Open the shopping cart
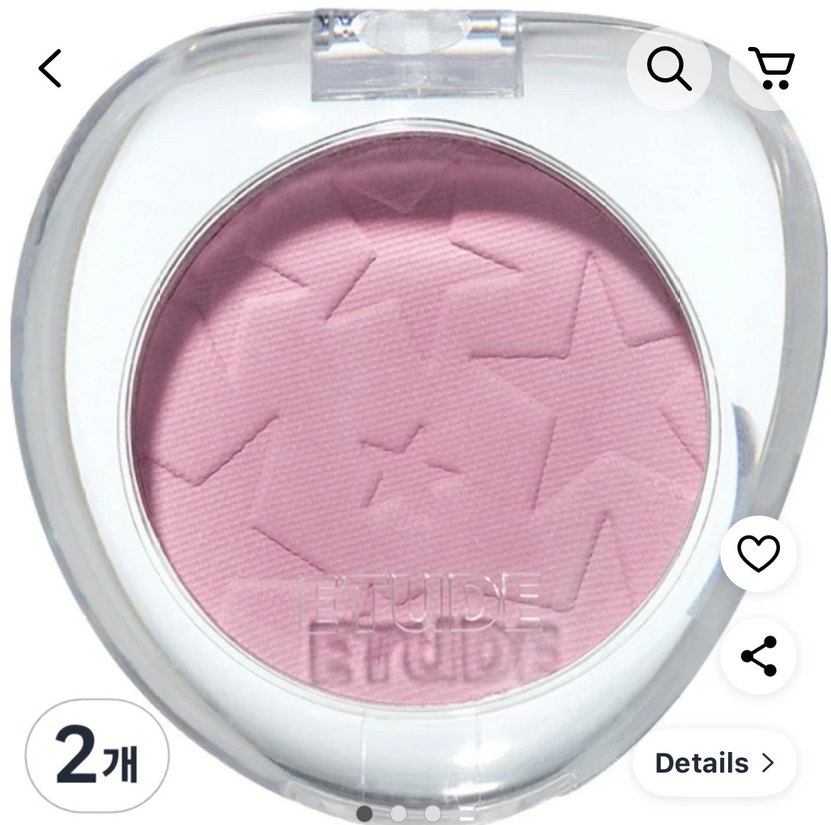The image size is (831, 825). (x=772, y=68)
